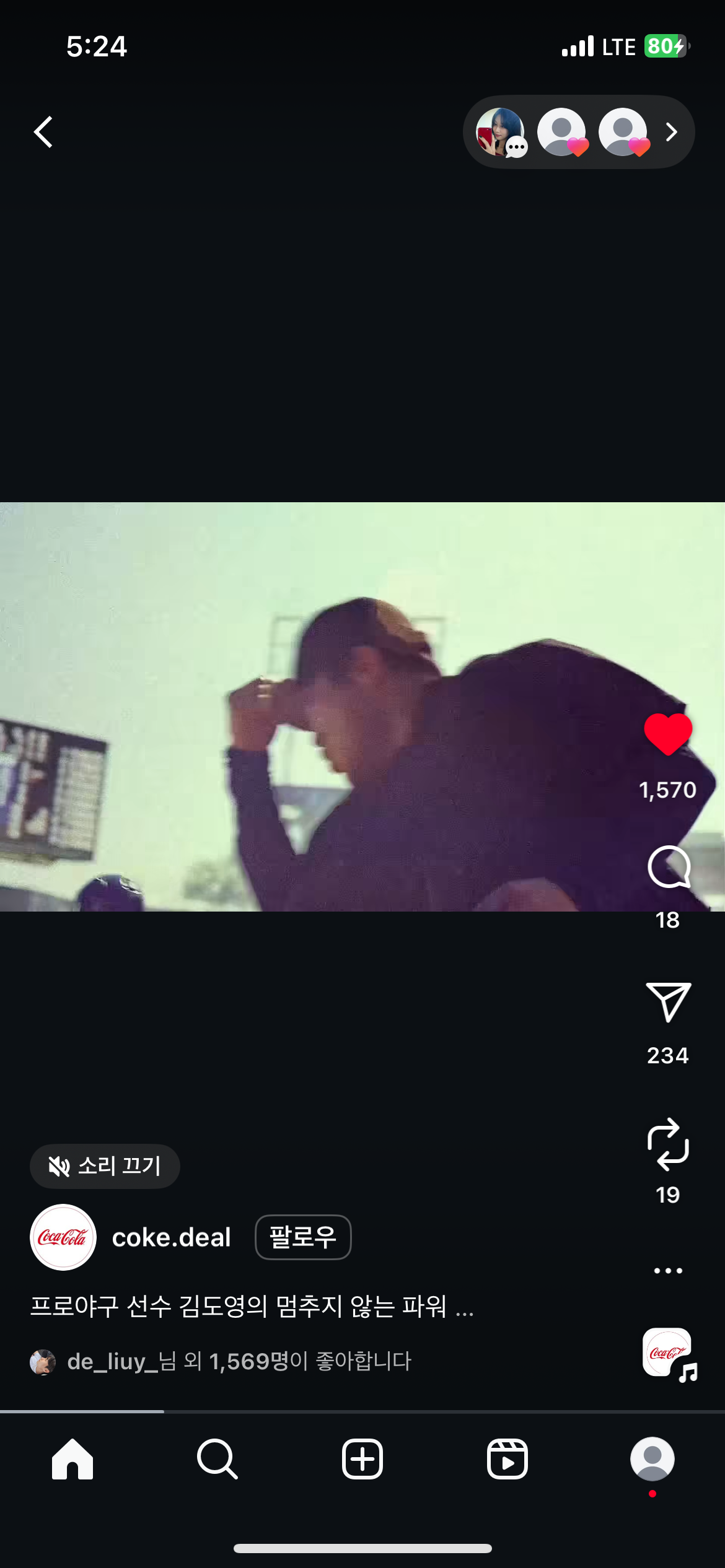Follow coke.deal with 팔로우 button
Screen dimensions: 725x1568
303,1237
